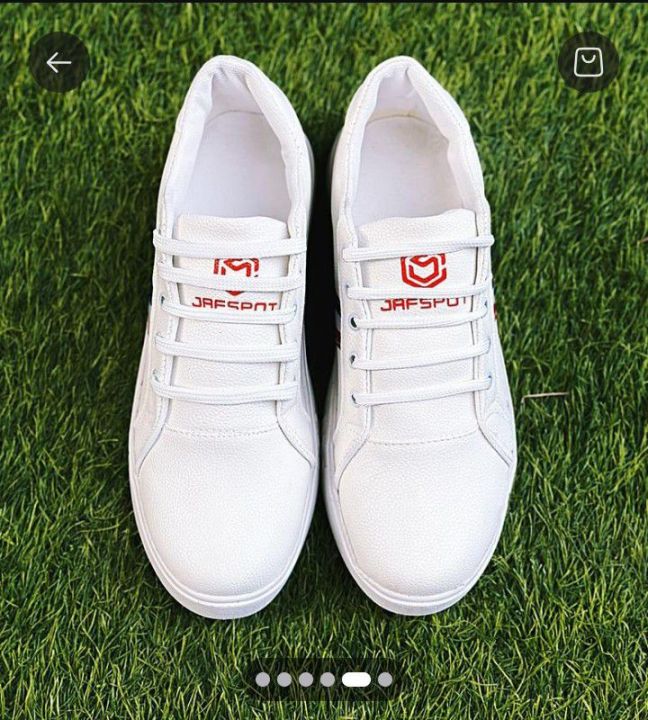Screen dimensions: 648x720
Task: Go back using the arrow button
Action: [59, 62]
